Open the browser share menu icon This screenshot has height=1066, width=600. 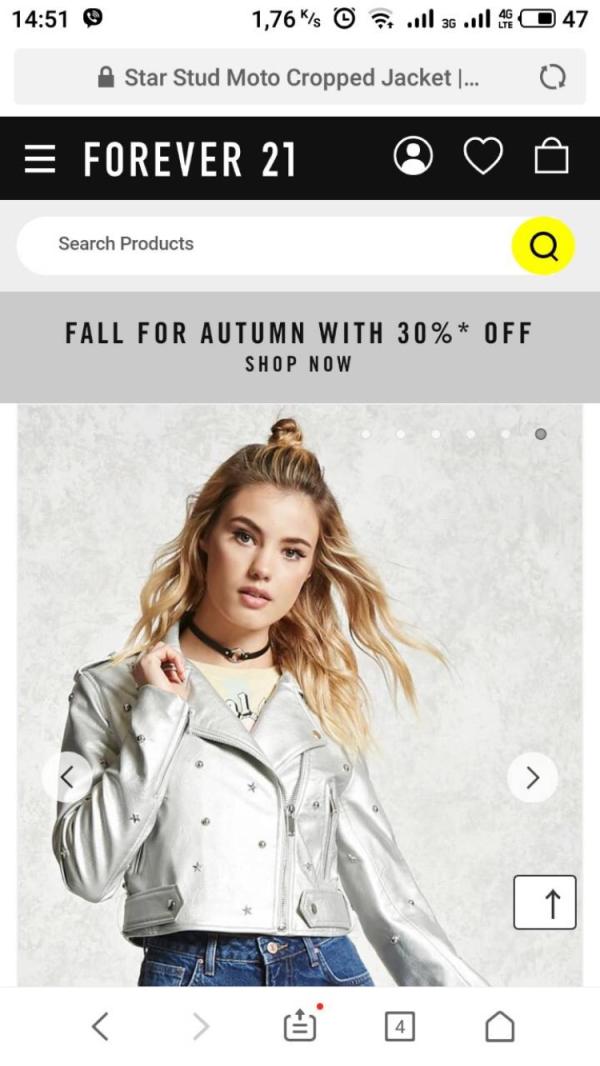tap(300, 1025)
